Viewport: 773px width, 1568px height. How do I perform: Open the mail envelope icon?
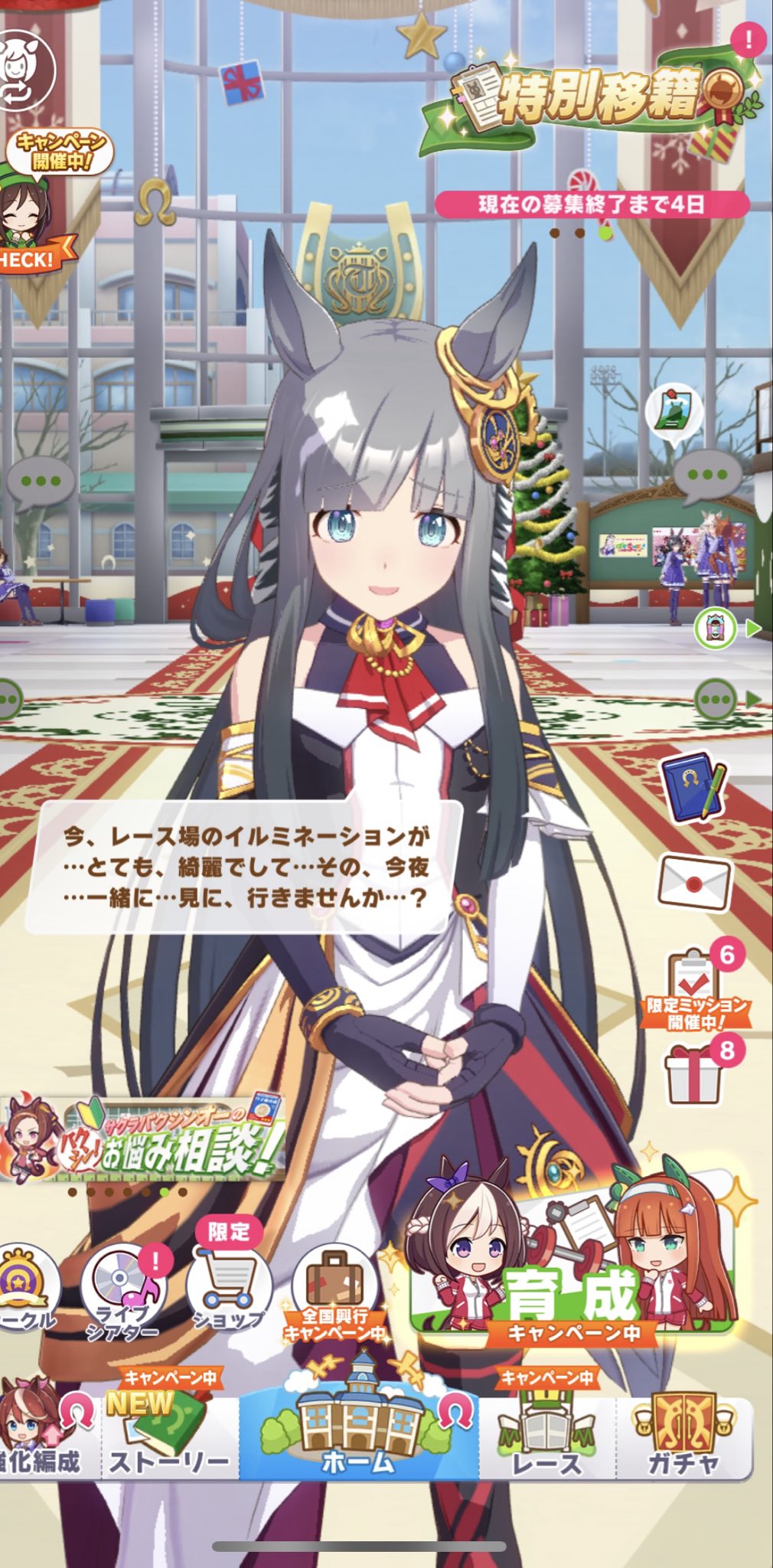(x=694, y=883)
